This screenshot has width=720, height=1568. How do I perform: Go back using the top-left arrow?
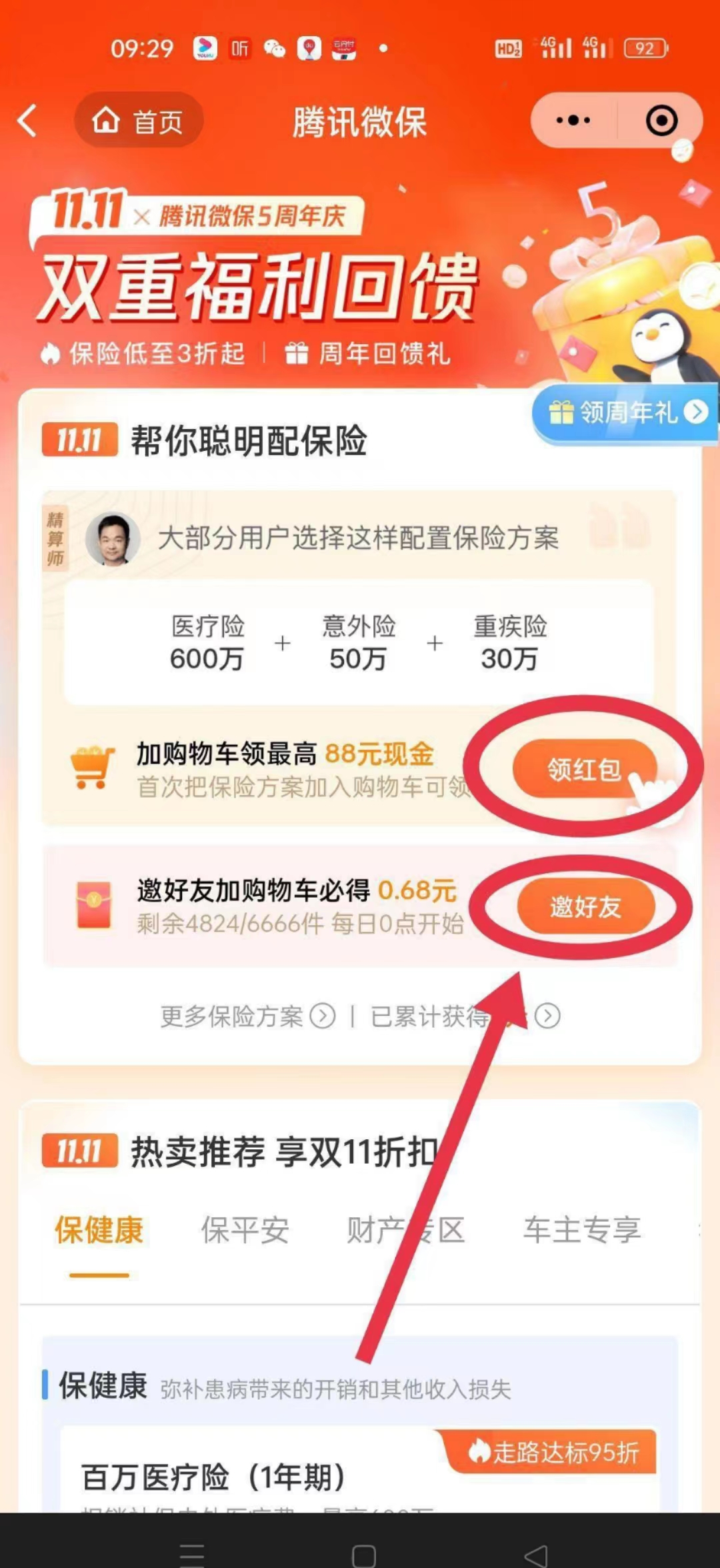(28, 121)
